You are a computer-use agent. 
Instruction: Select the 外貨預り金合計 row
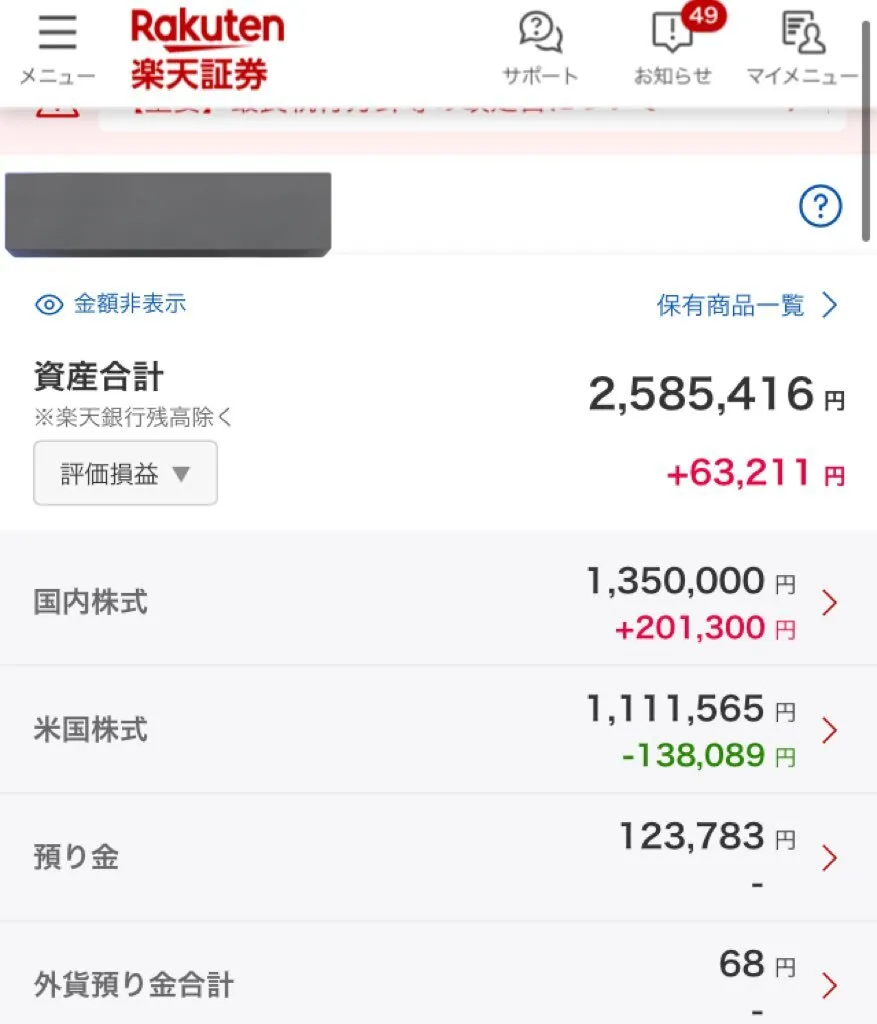[438, 984]
